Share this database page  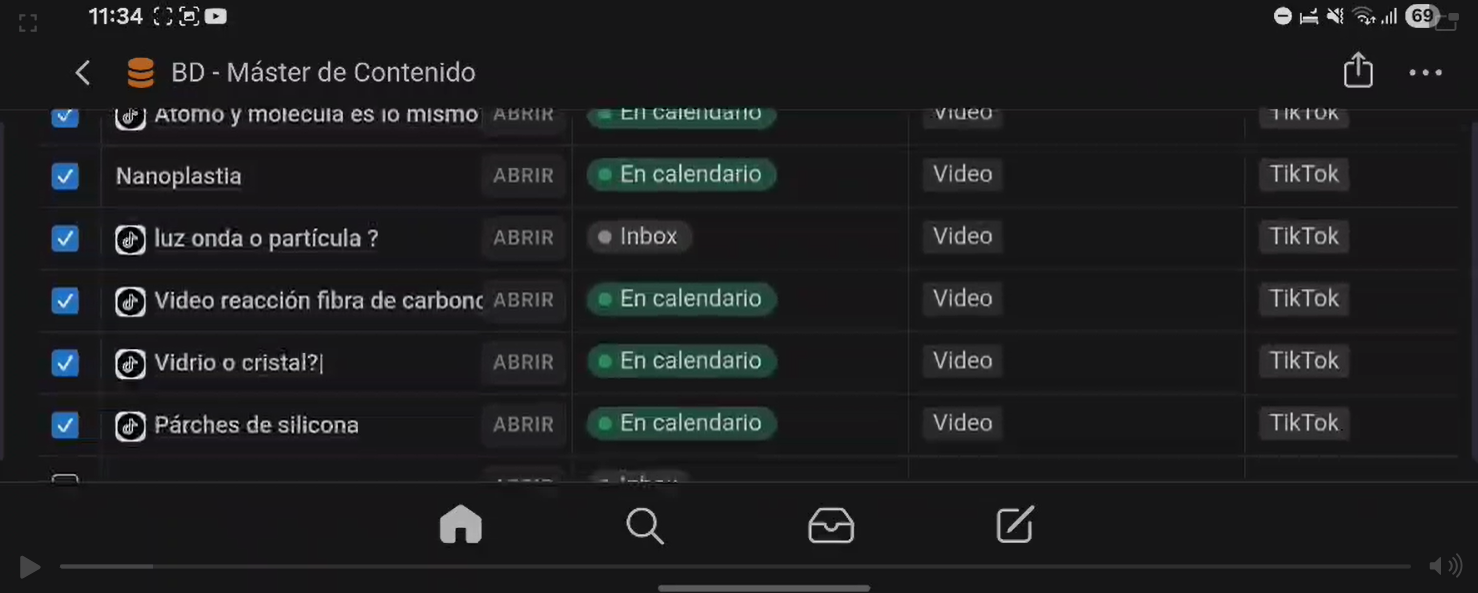tap(1357, 71)
